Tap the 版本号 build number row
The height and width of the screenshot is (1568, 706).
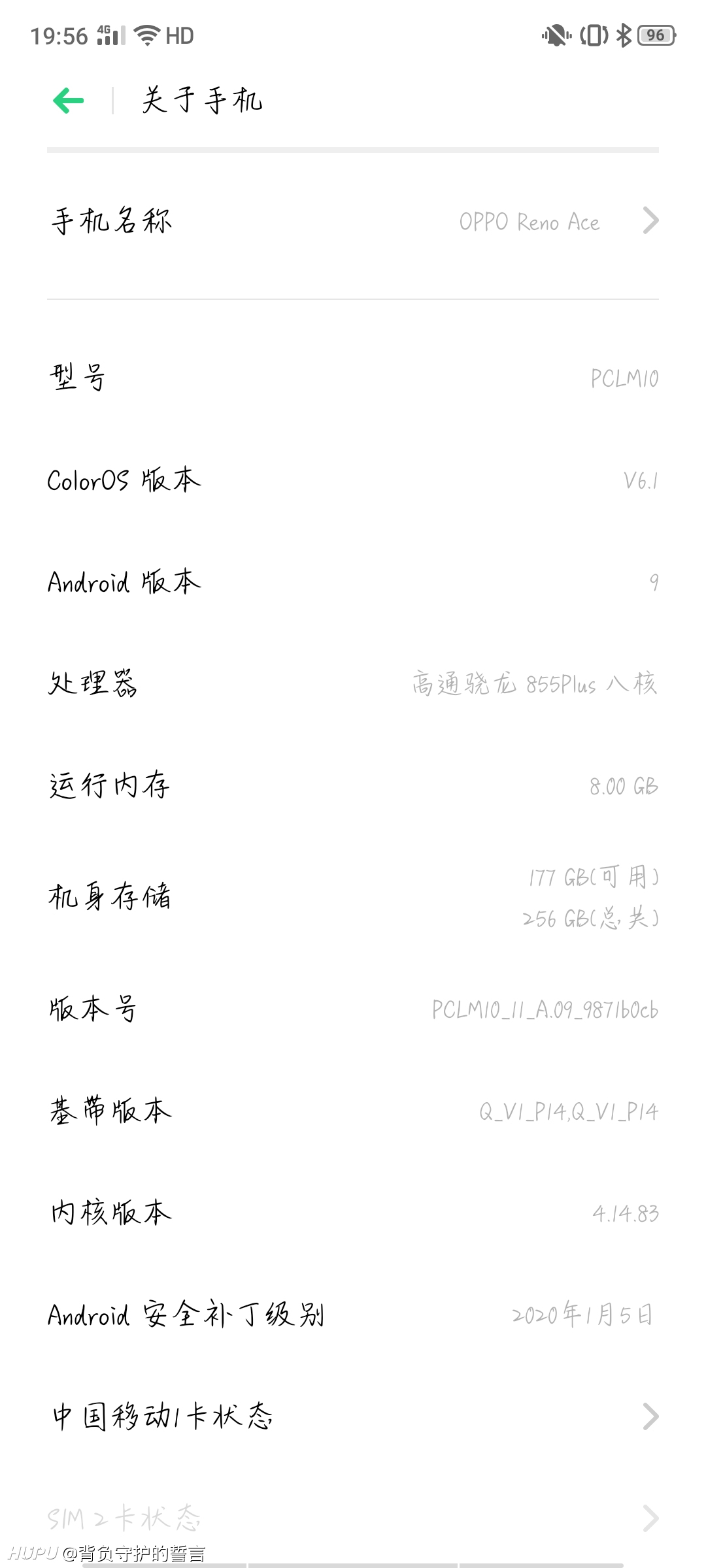[353, 1009]
